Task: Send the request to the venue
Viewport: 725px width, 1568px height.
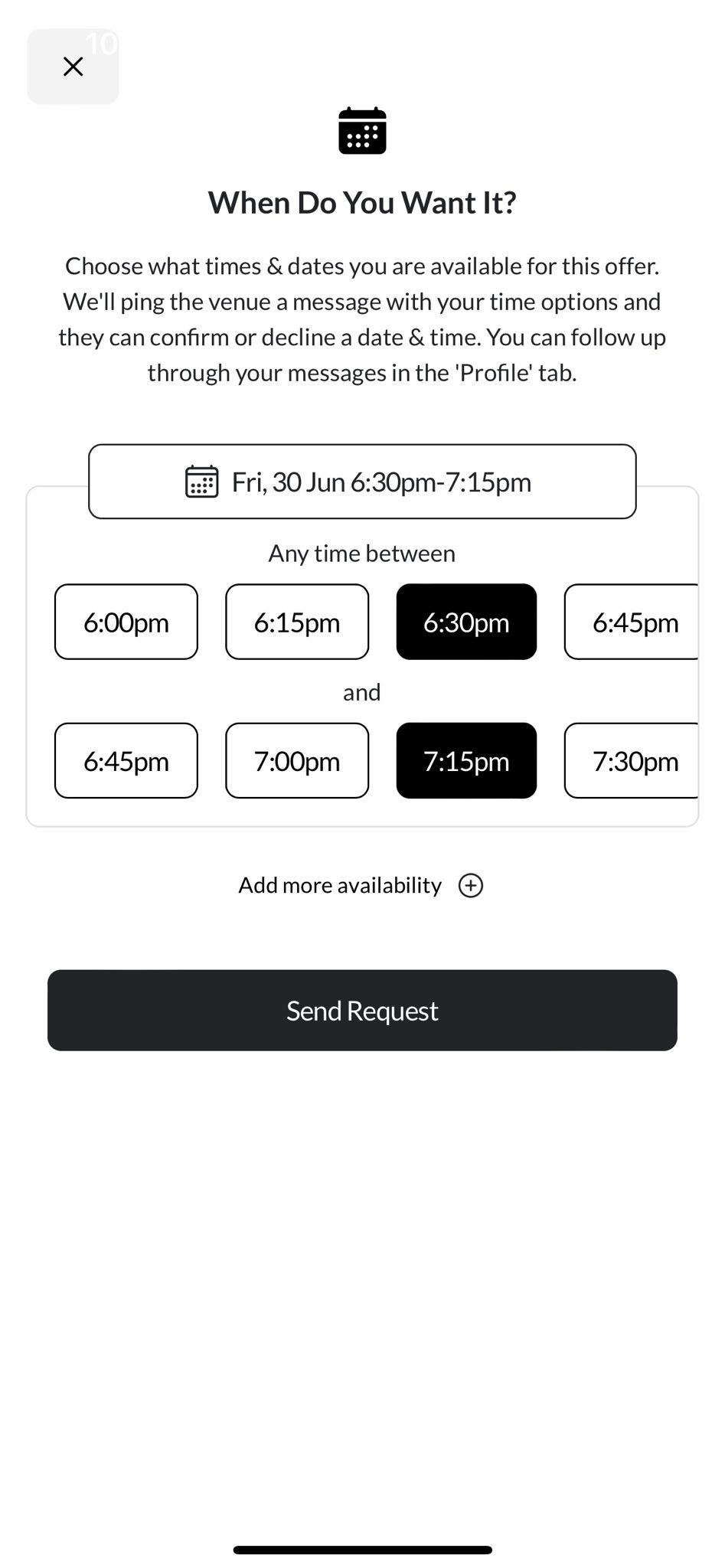Action: (x=361, y=1010)
